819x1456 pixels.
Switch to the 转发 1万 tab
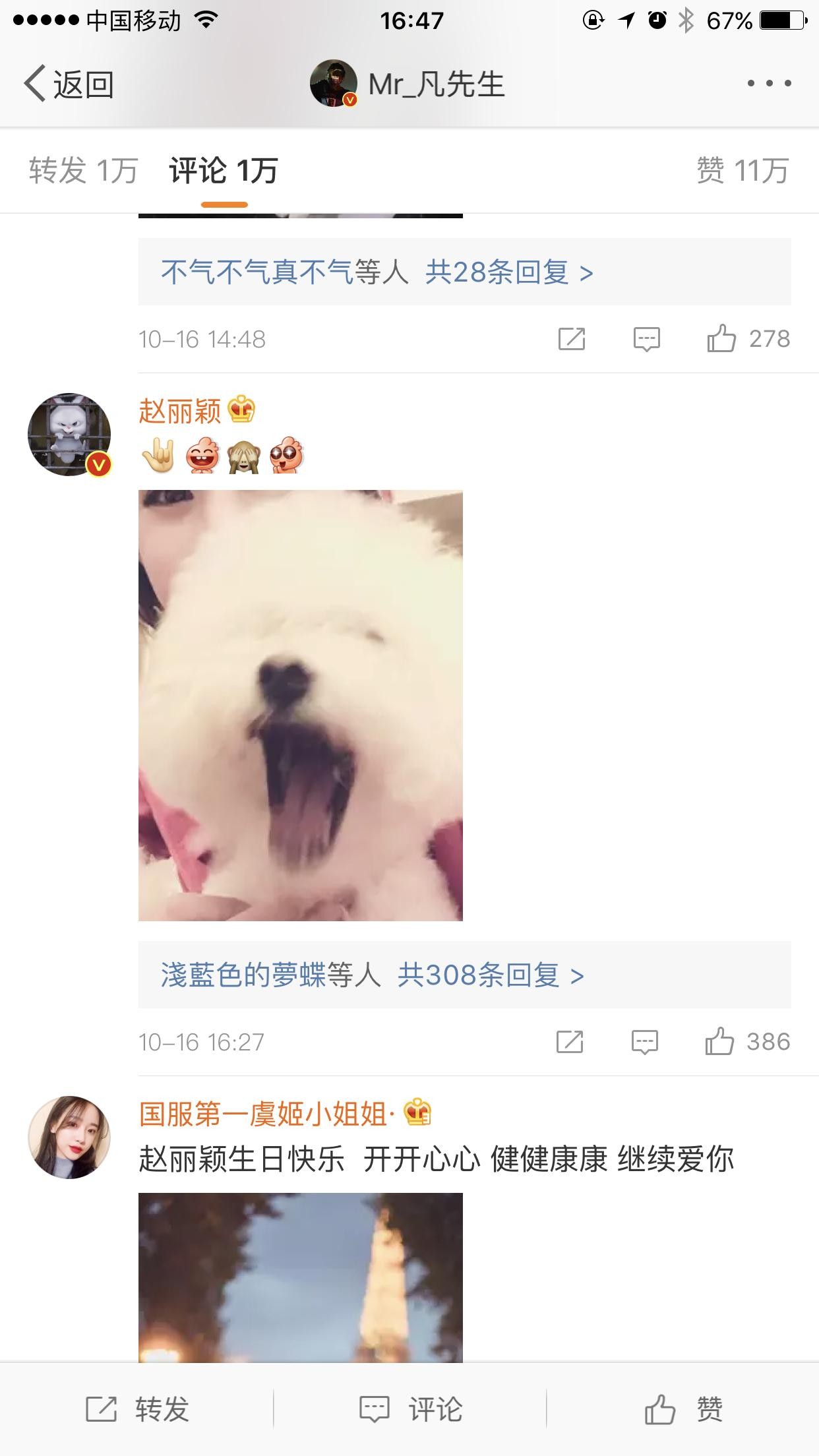(x=83, y=171)
